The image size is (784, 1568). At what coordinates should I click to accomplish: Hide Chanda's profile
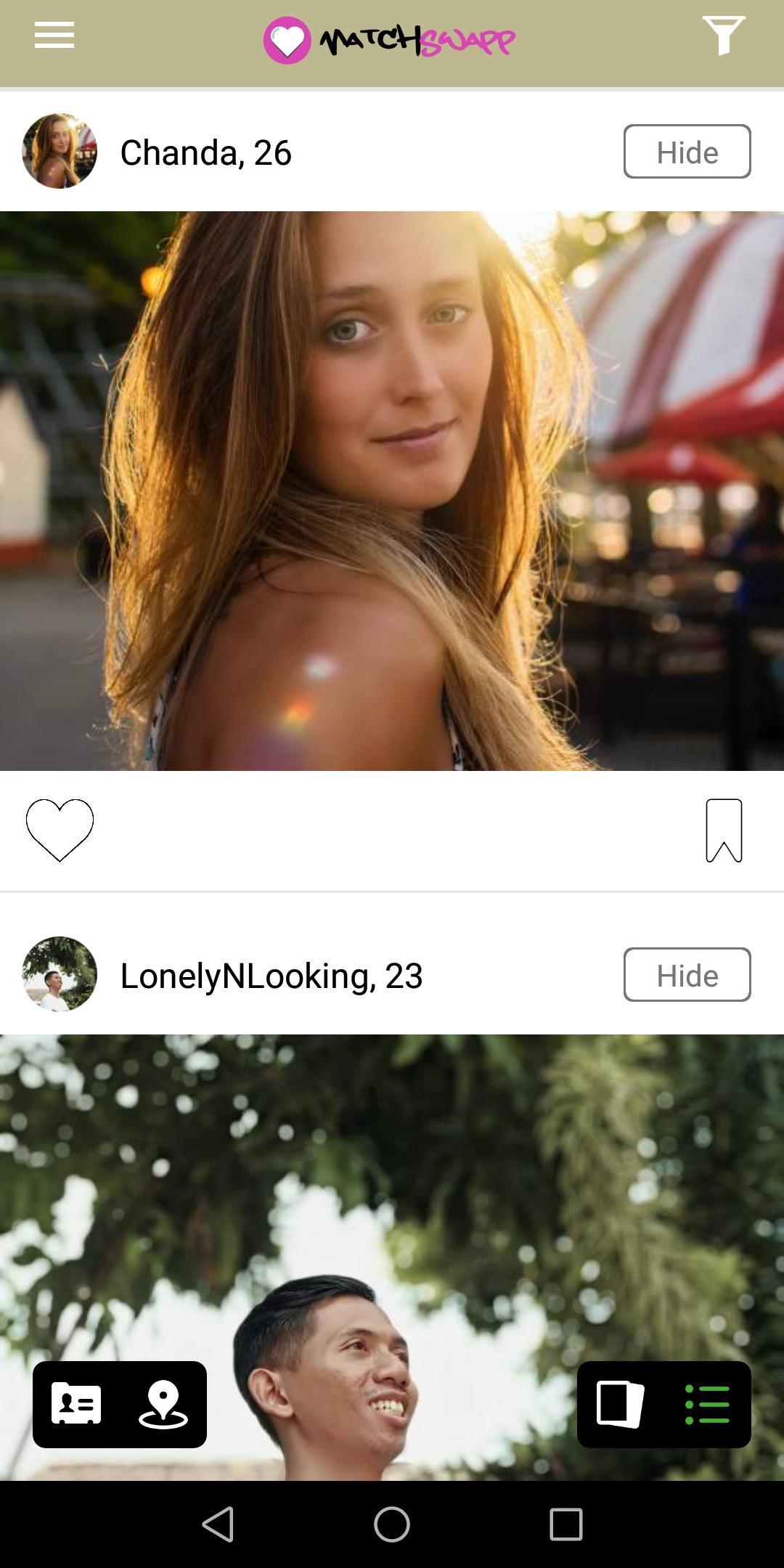coord(686,152)
